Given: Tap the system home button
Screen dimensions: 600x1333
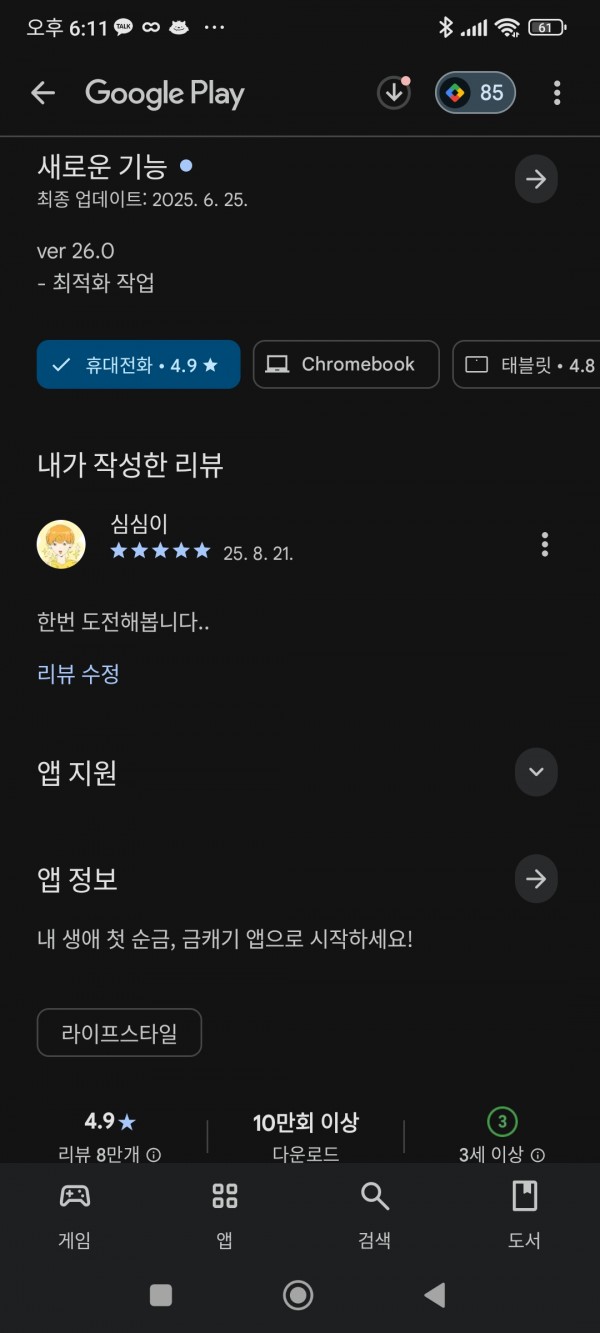Looking at the screenshot, I should click(x=298, y=1295).
